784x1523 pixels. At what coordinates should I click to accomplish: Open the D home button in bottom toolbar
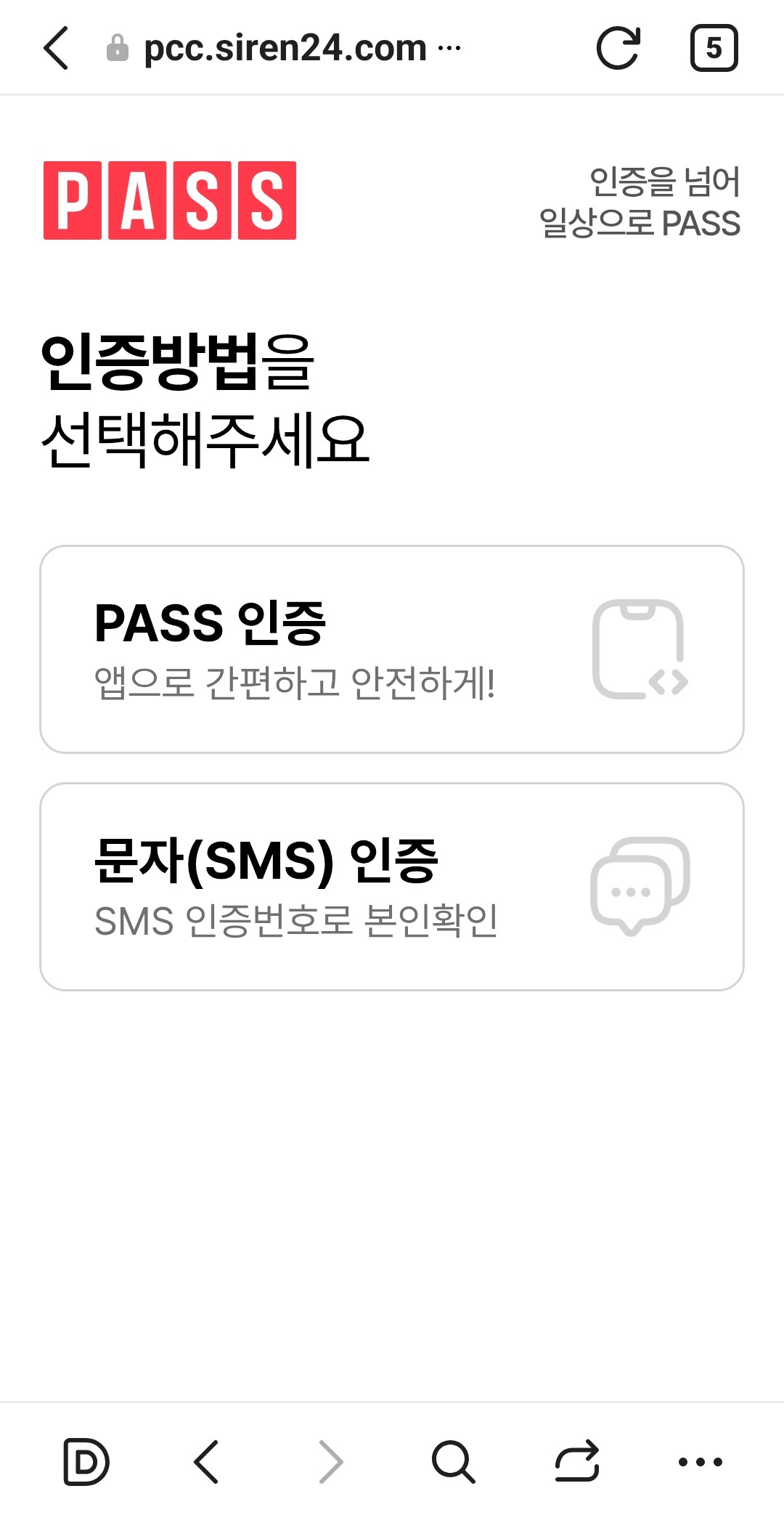click(86, 1461)
